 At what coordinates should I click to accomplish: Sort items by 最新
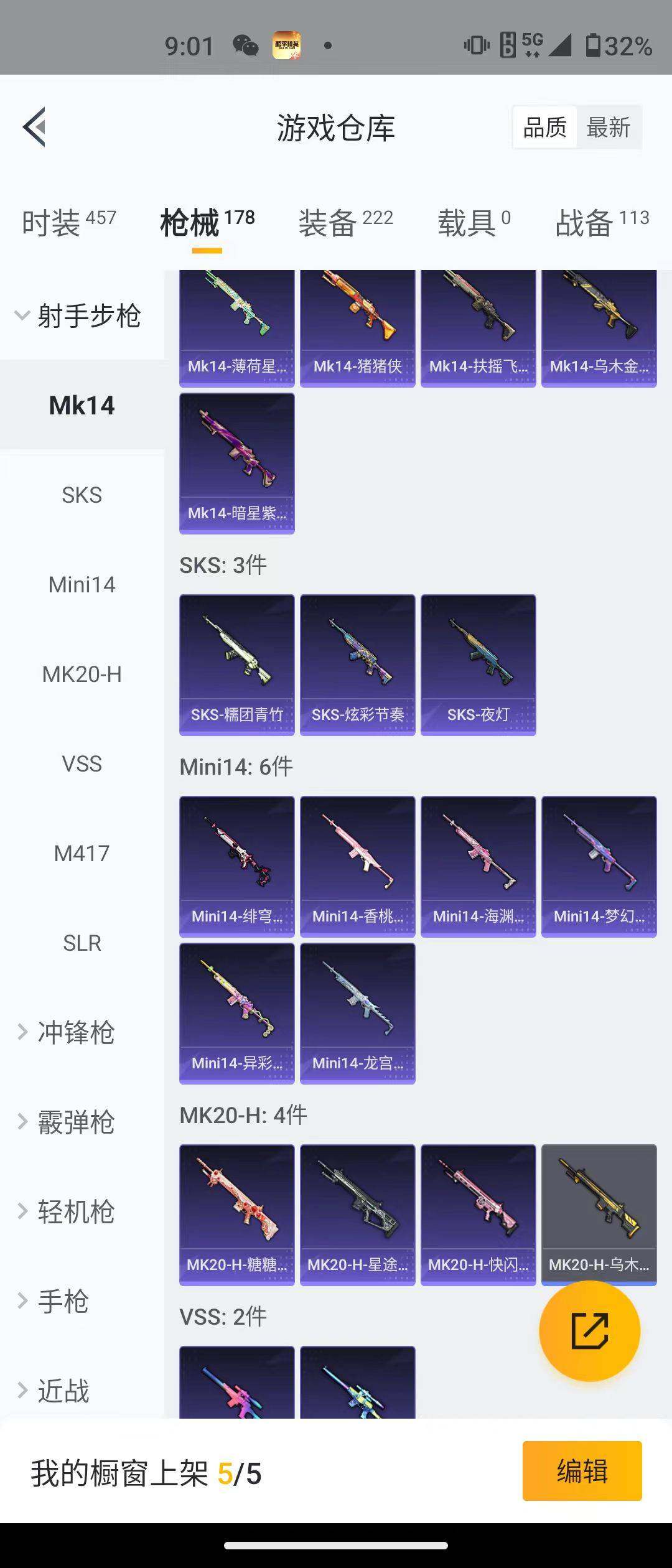point(608,128)
